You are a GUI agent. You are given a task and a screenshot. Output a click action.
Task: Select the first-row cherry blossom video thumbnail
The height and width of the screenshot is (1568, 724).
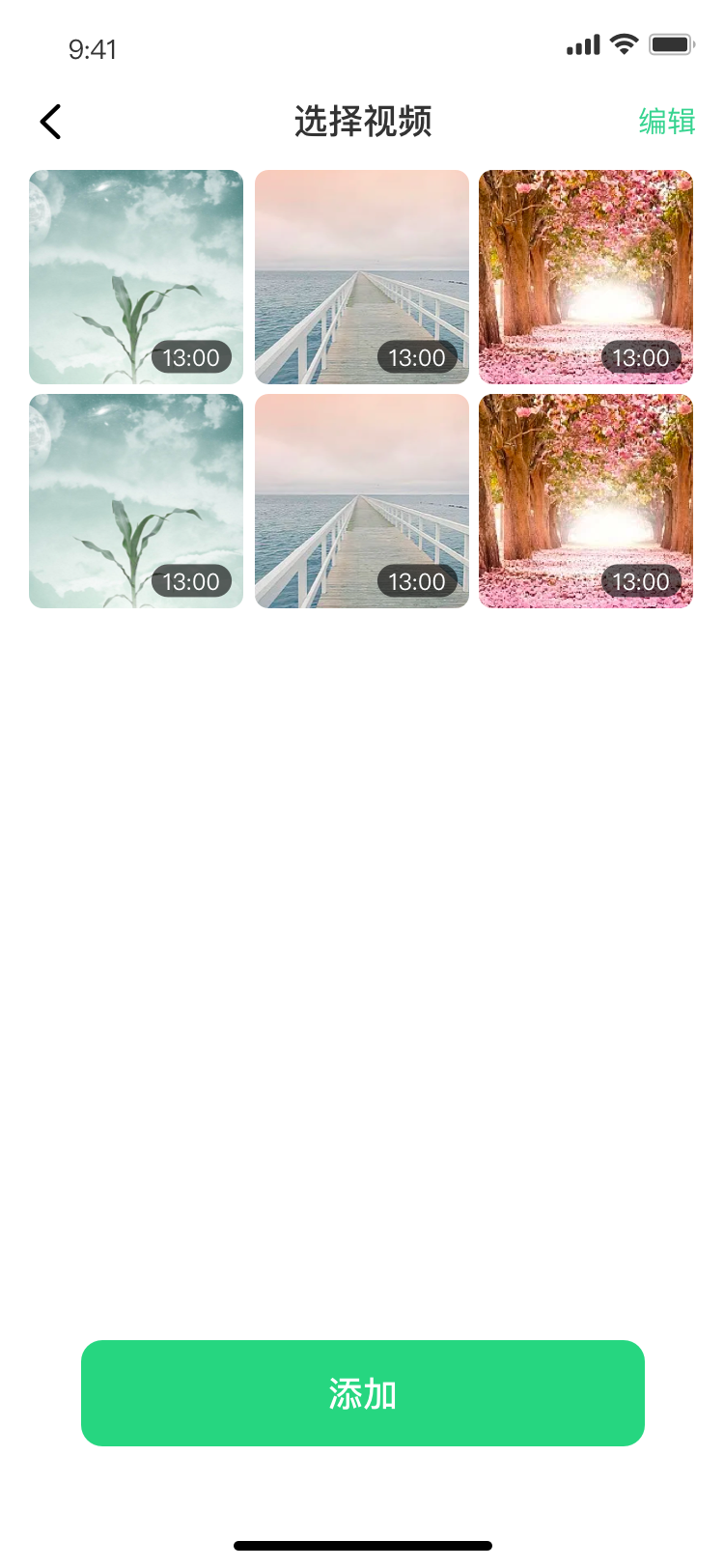(586, 277)
